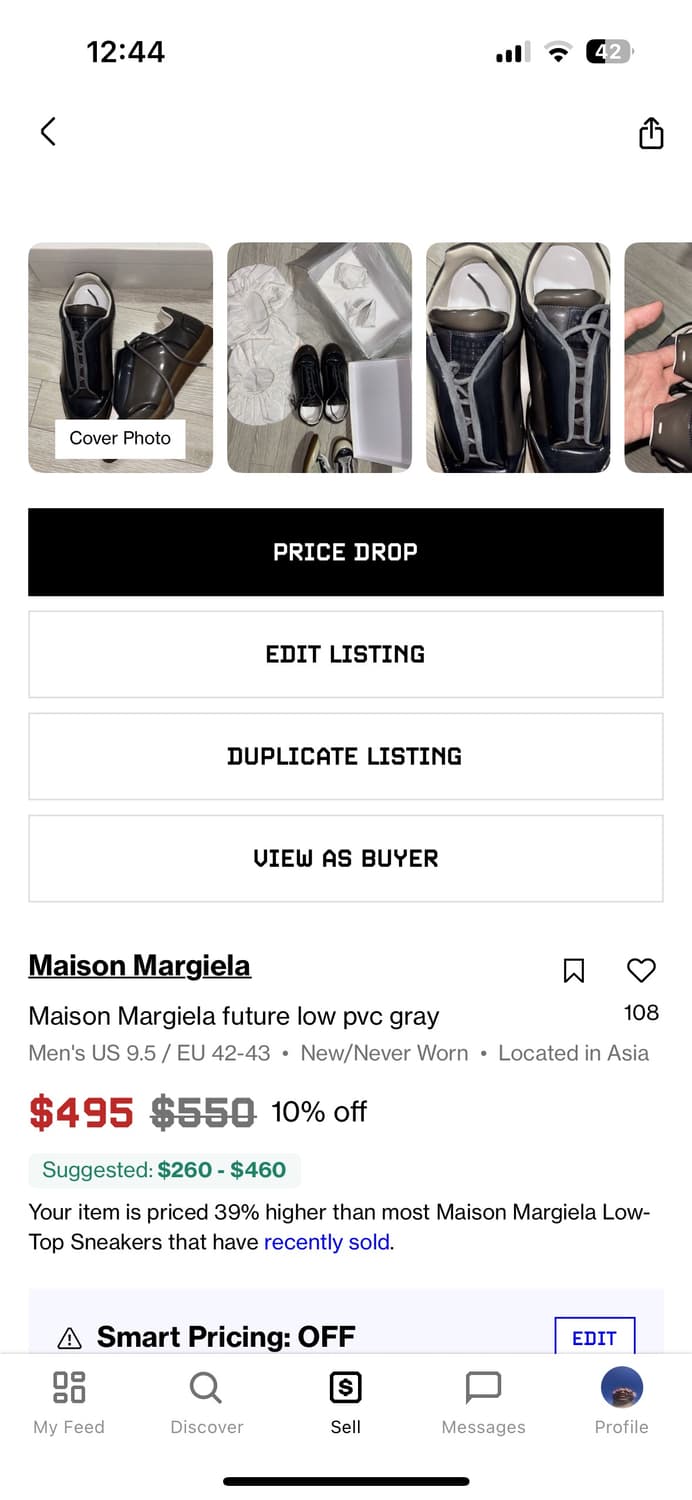The image size is (692, 1500).
Task: Open the recently sold link
Action: [x=327, y=1243]
